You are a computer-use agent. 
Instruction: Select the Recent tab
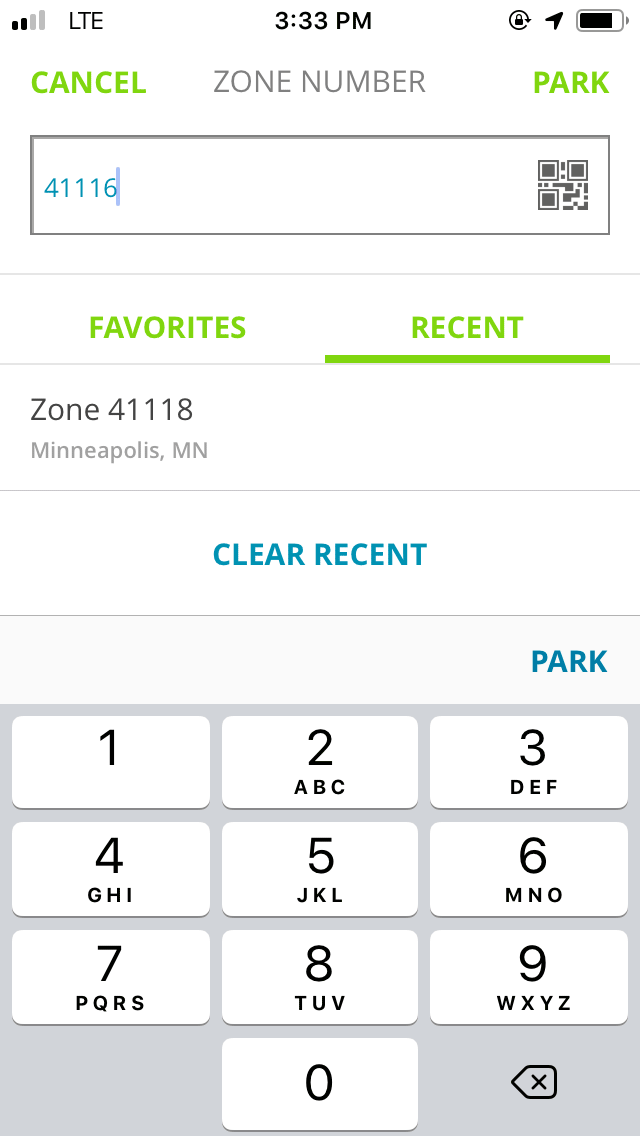click(x=467, y=328)
